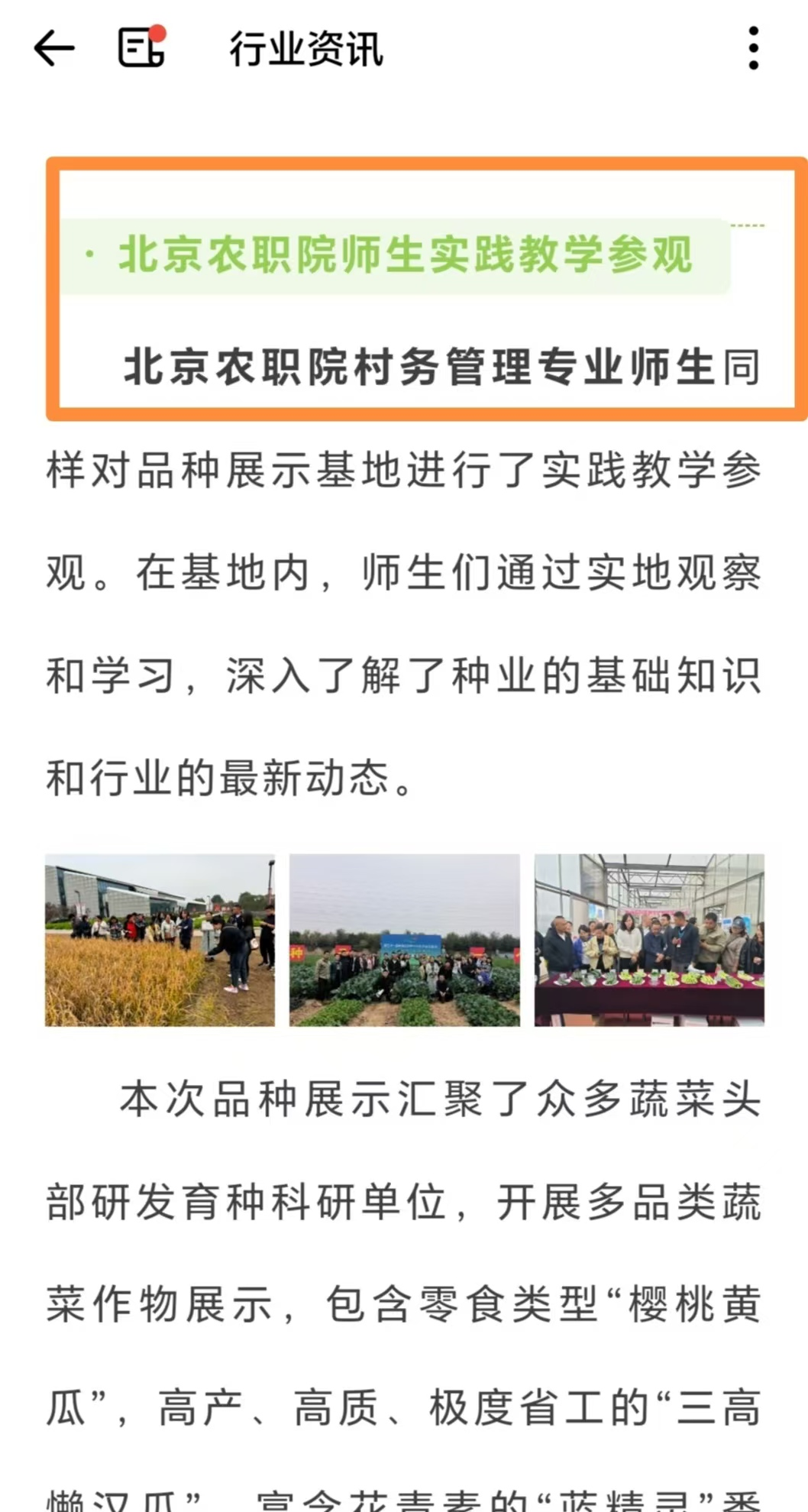Enlarge the group photo with blue banner
The height and width of the screenshot is (1512, 808).
[404, 940]
